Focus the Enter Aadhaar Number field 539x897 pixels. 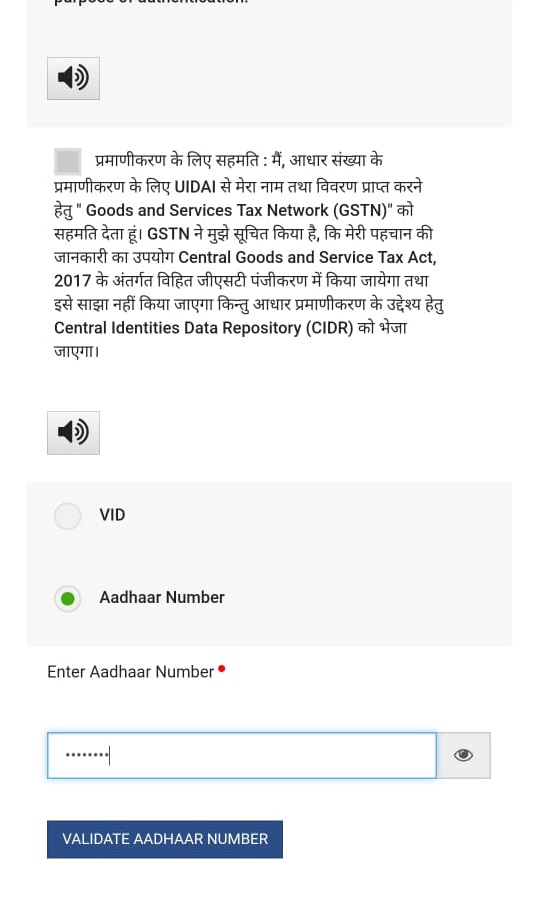(x=241, y=755)
